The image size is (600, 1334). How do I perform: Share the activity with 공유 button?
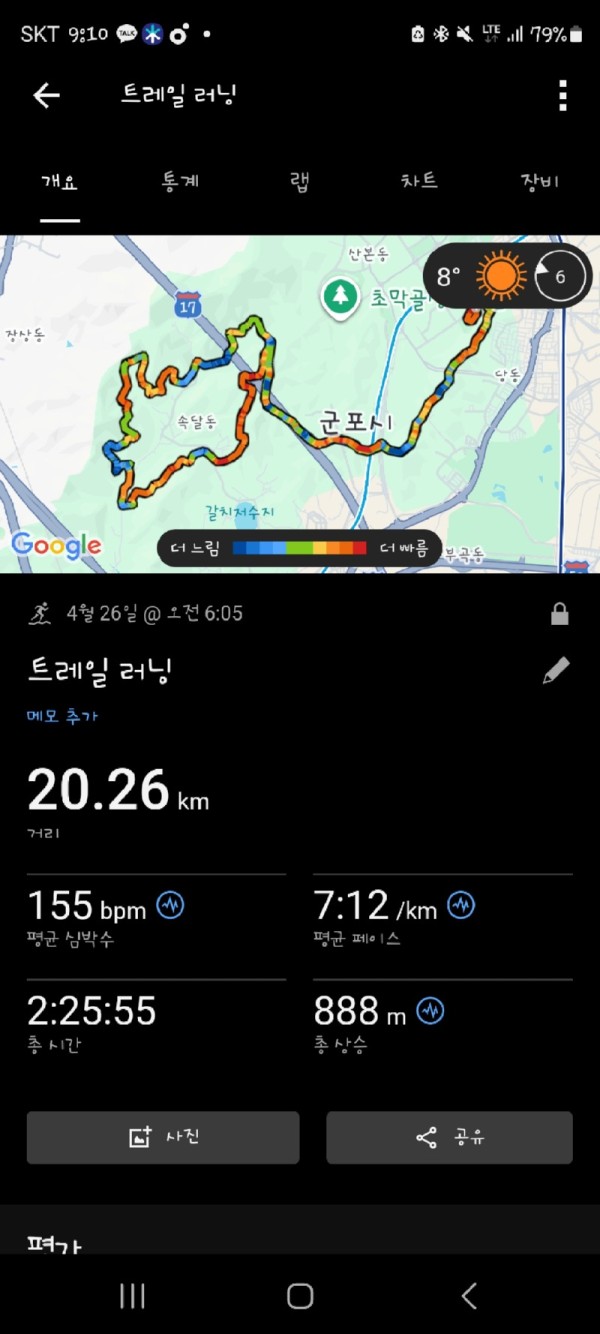click(x=449, y=1137)
